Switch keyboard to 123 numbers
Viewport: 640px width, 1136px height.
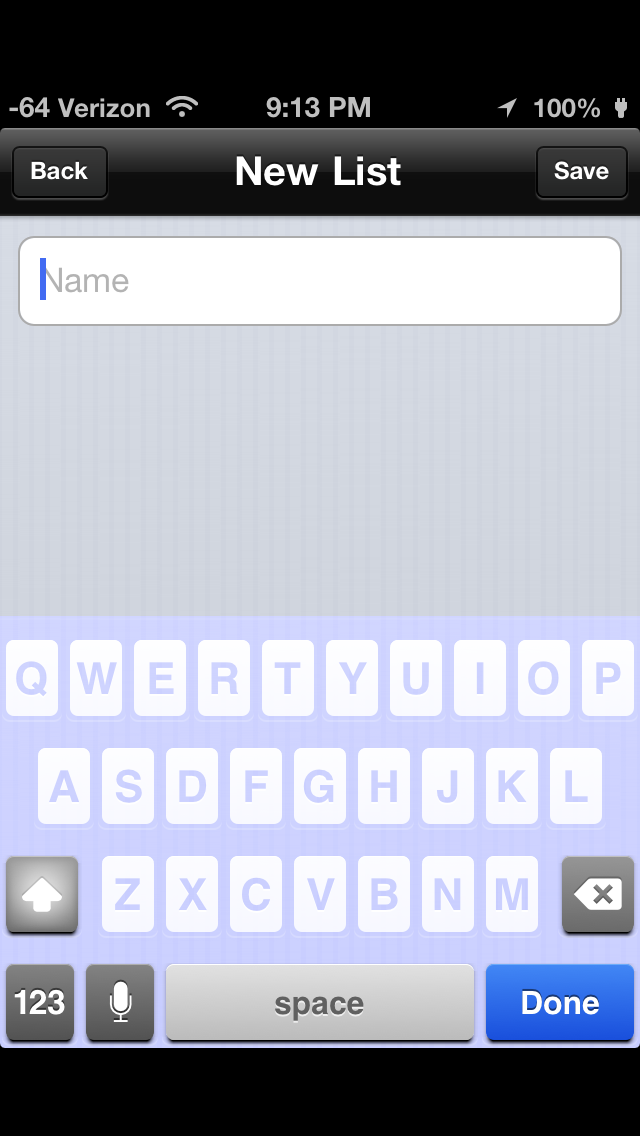40,1003
